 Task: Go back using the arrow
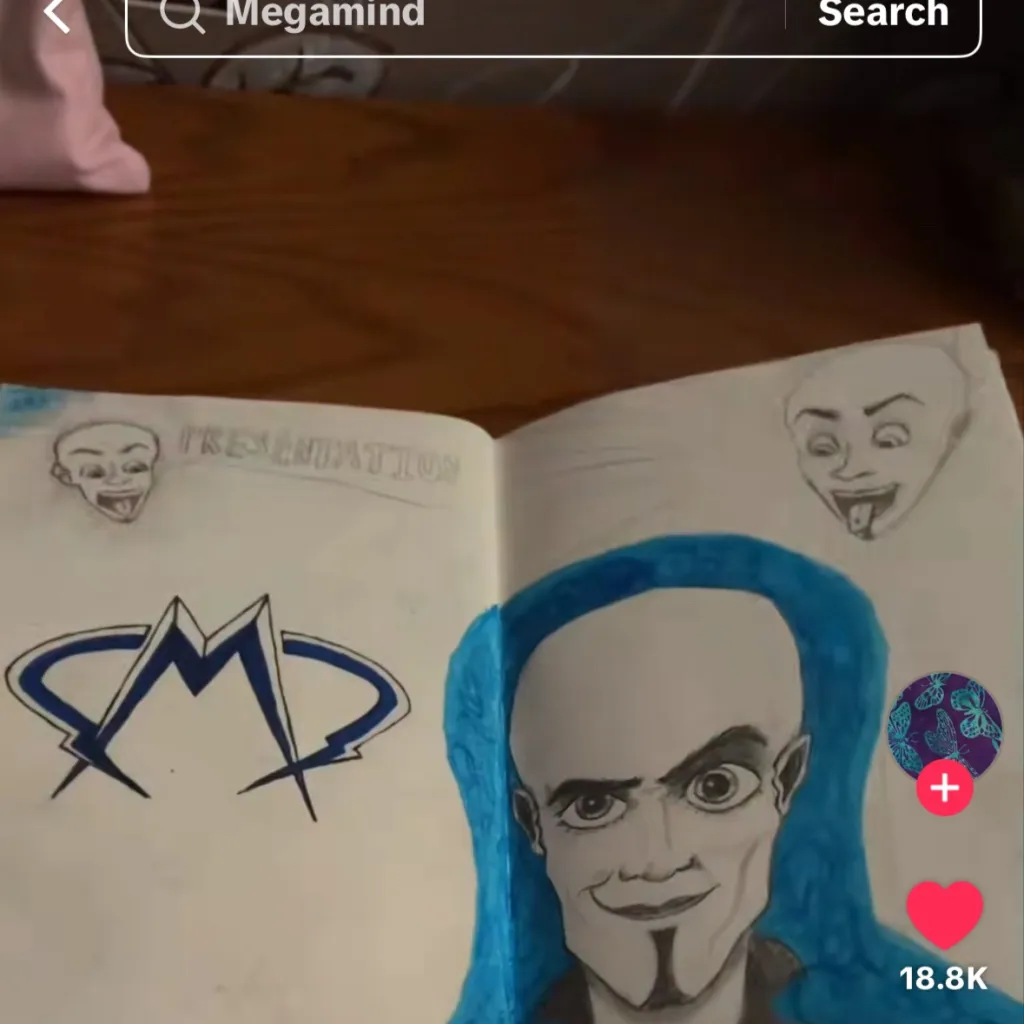pyautogui.click(x=56, y=15)
